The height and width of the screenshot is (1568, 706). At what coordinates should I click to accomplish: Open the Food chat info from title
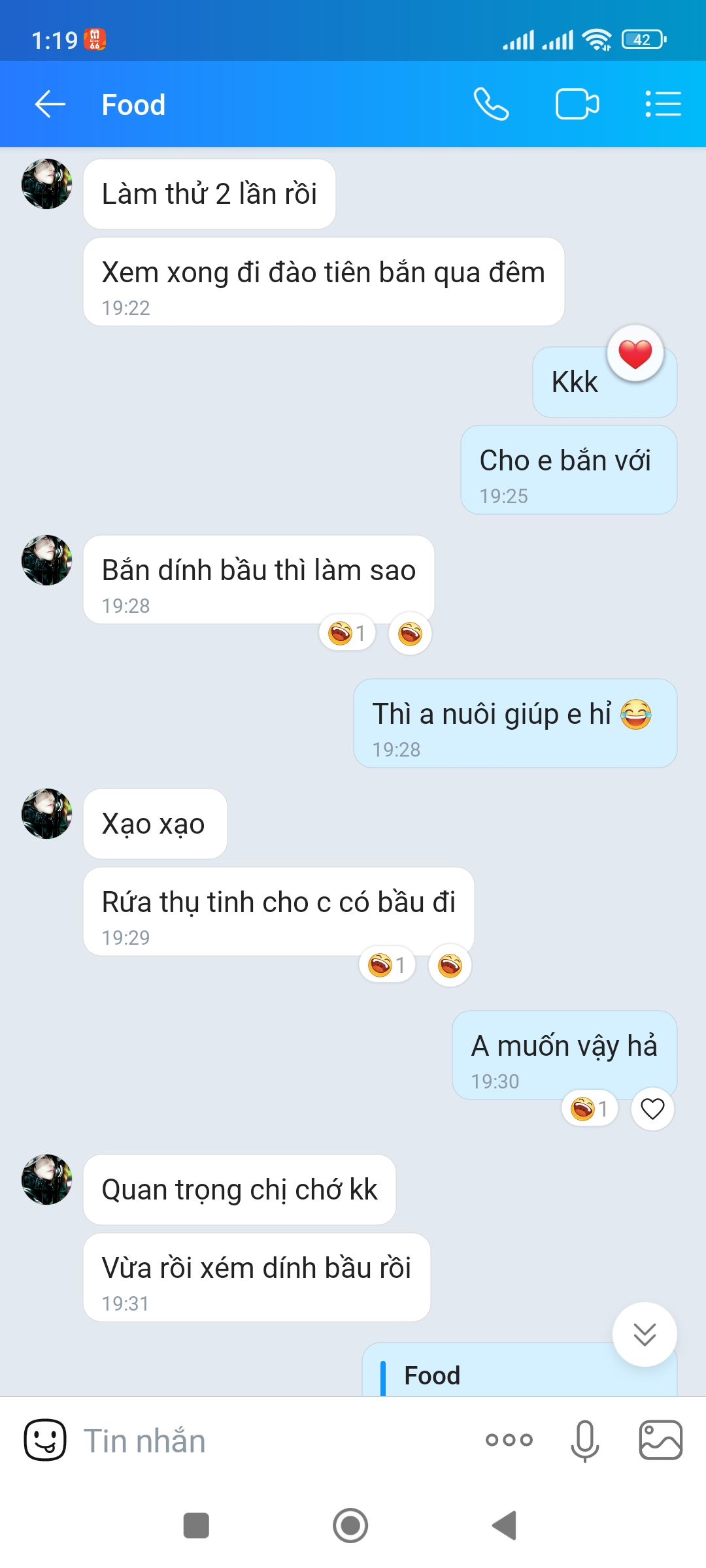point(133,105)
